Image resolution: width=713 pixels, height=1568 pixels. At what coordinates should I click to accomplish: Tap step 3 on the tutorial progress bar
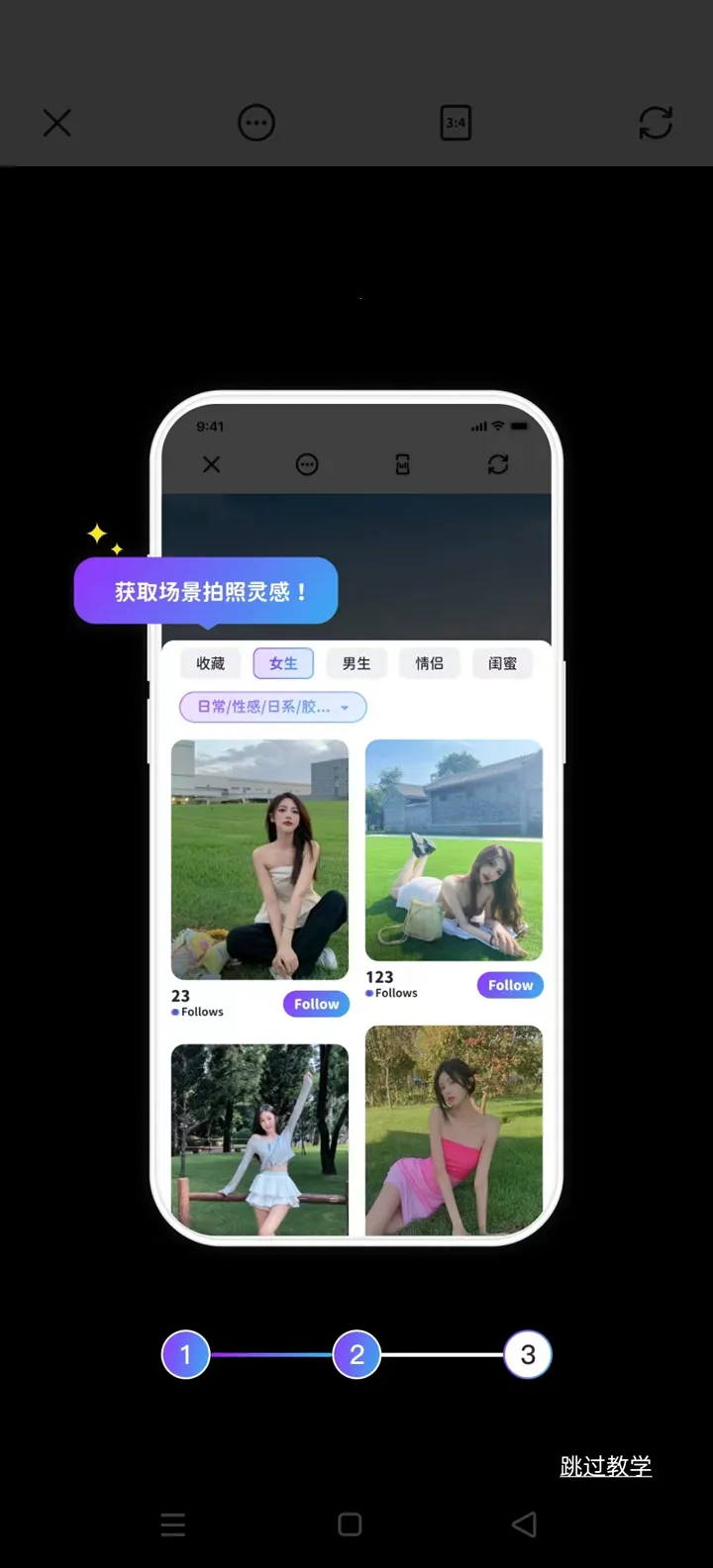point(528,1354)
